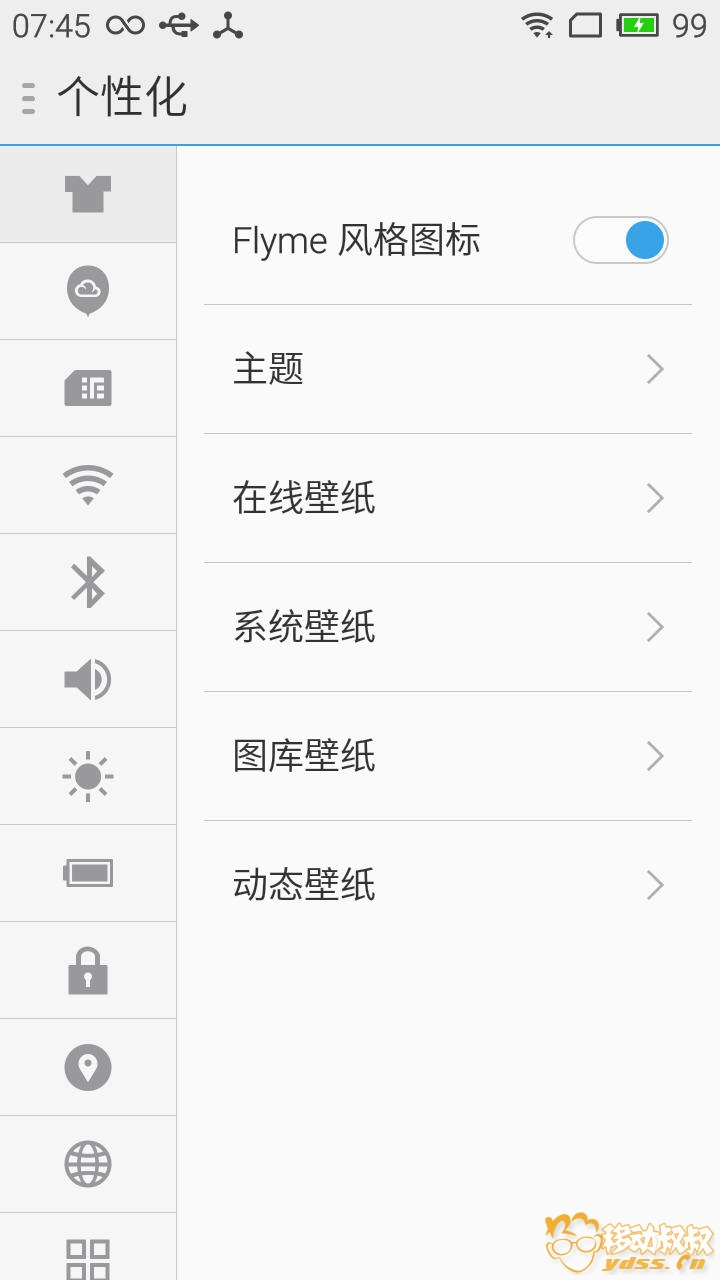Toggle the Flyme 风格图标 switch
Viewport: 720px width, 1280px height.
tap(620, 241)
